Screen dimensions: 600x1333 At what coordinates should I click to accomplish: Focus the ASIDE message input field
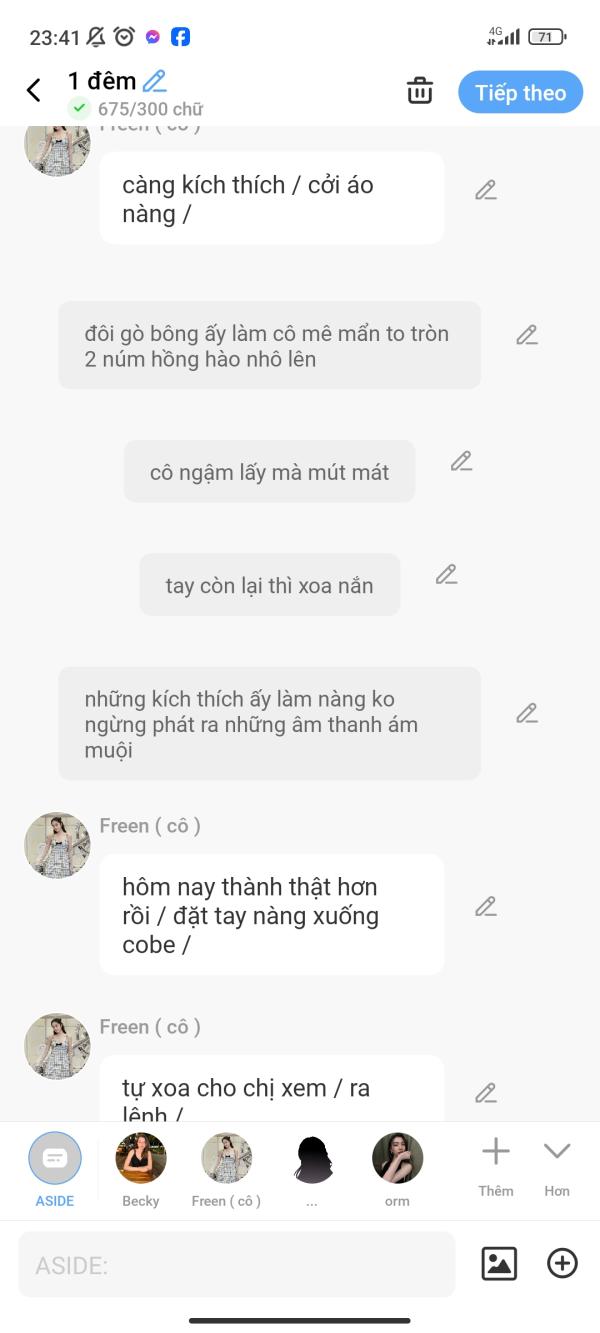[237, 1265]
